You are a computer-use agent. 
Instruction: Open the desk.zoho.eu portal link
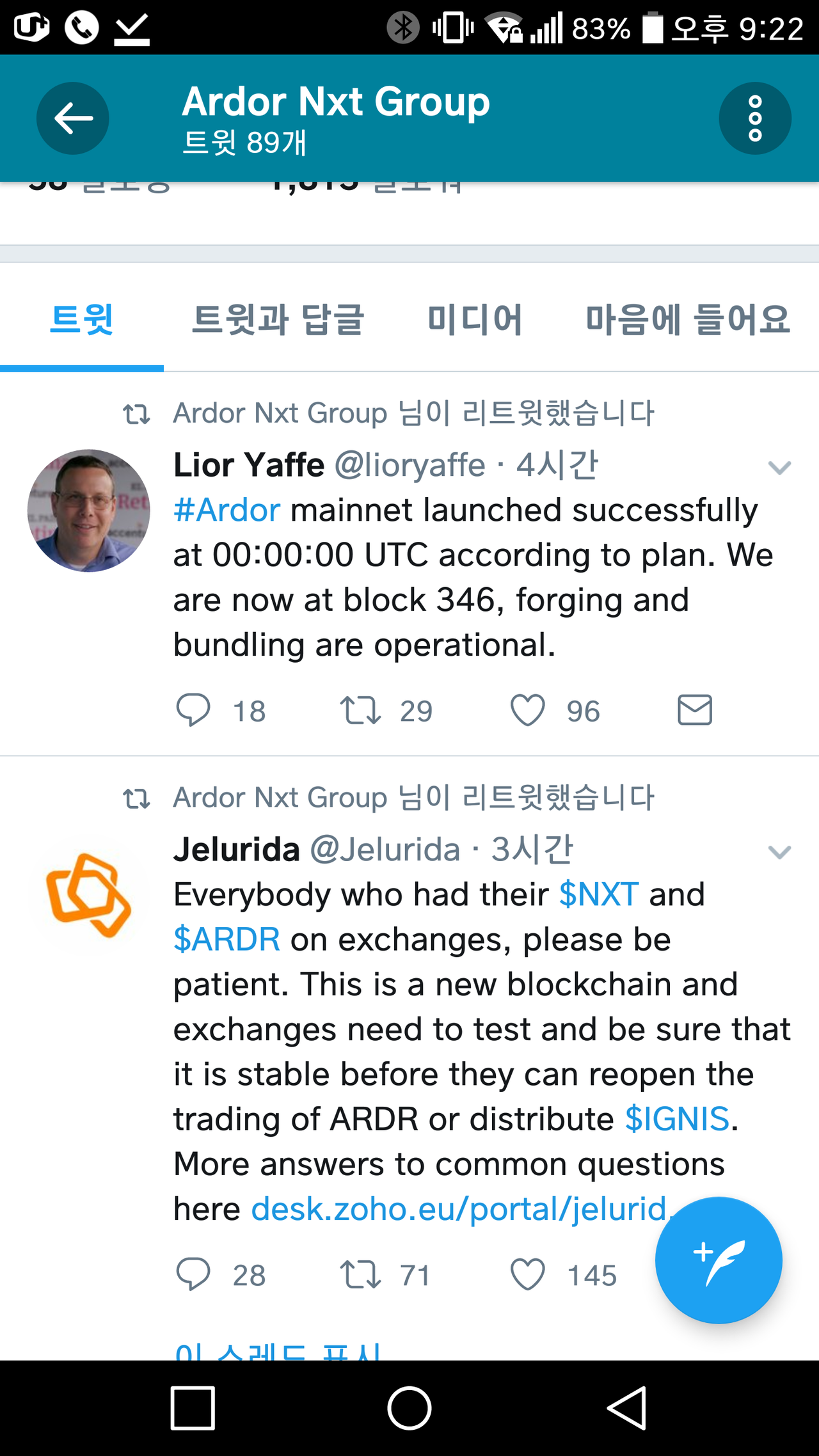click(x=458, y=1209)
